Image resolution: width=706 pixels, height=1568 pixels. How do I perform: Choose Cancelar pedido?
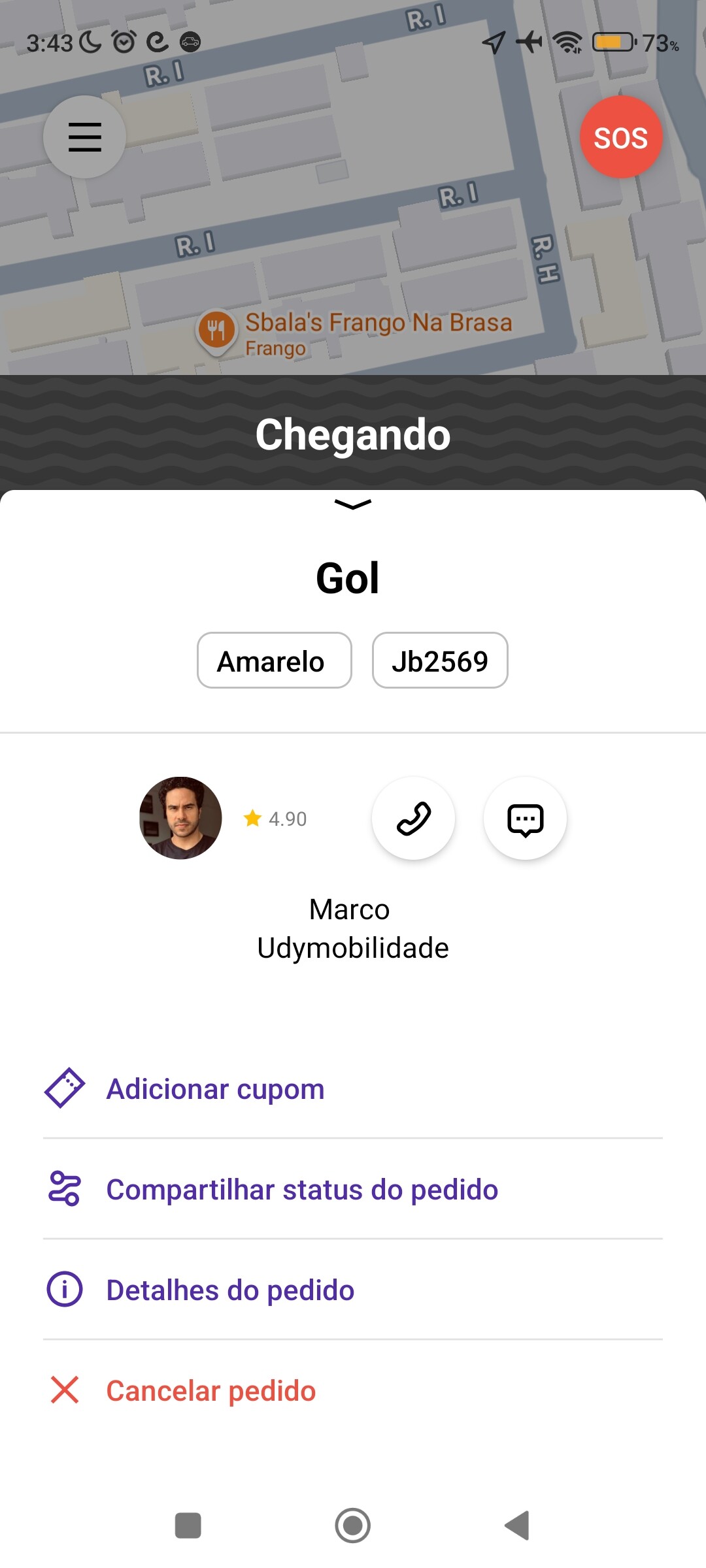tap(353, 1390)
